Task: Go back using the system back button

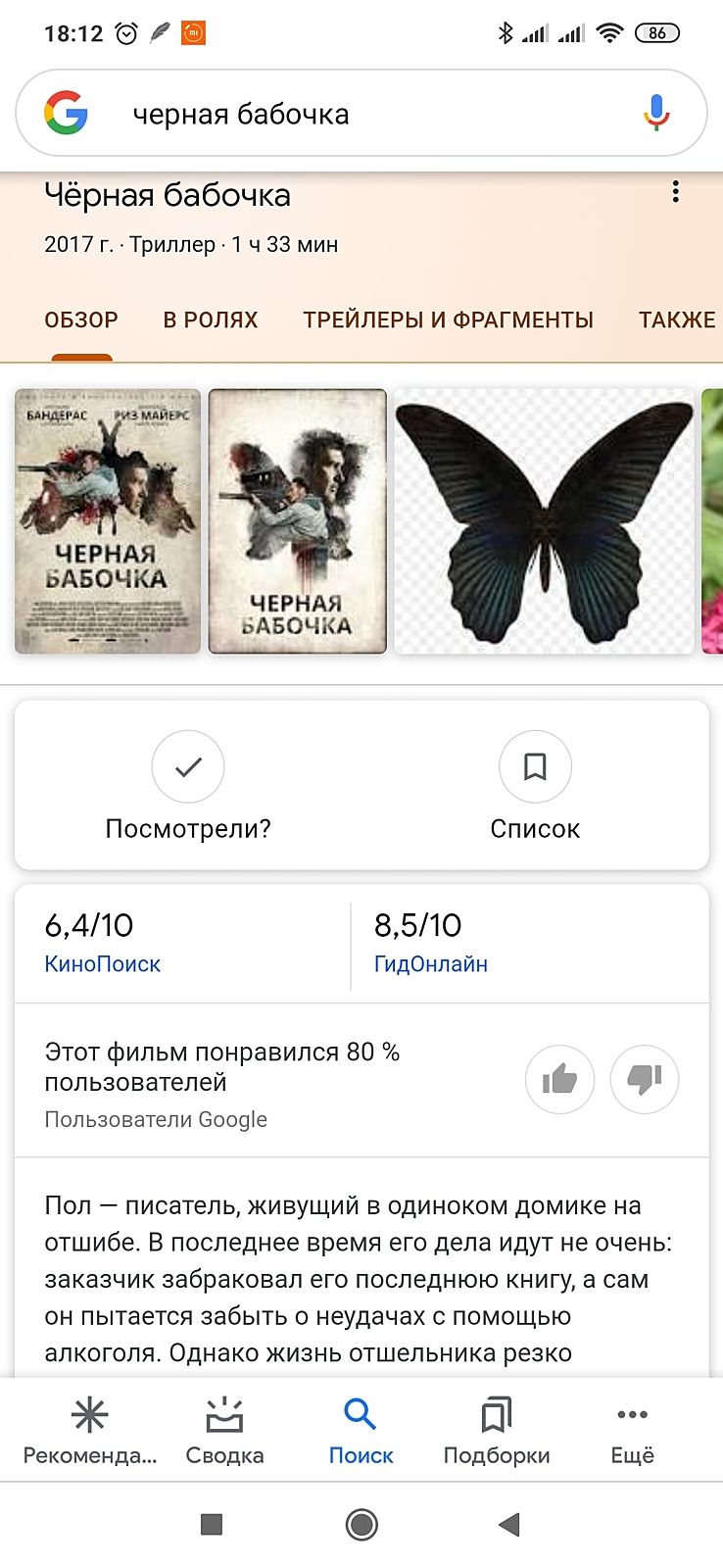Action: (508, 1524)
